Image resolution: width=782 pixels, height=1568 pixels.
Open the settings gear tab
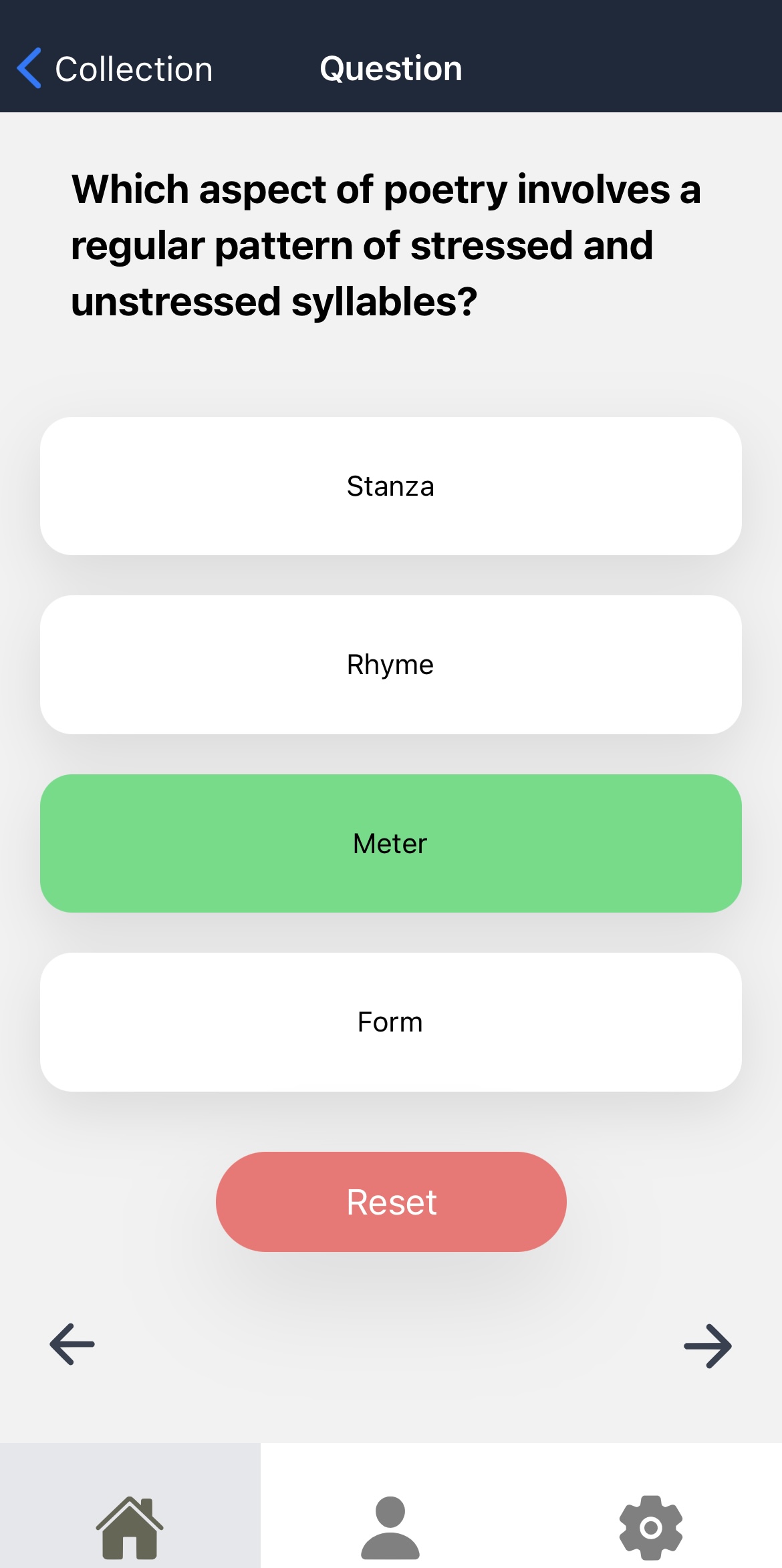651,1527
